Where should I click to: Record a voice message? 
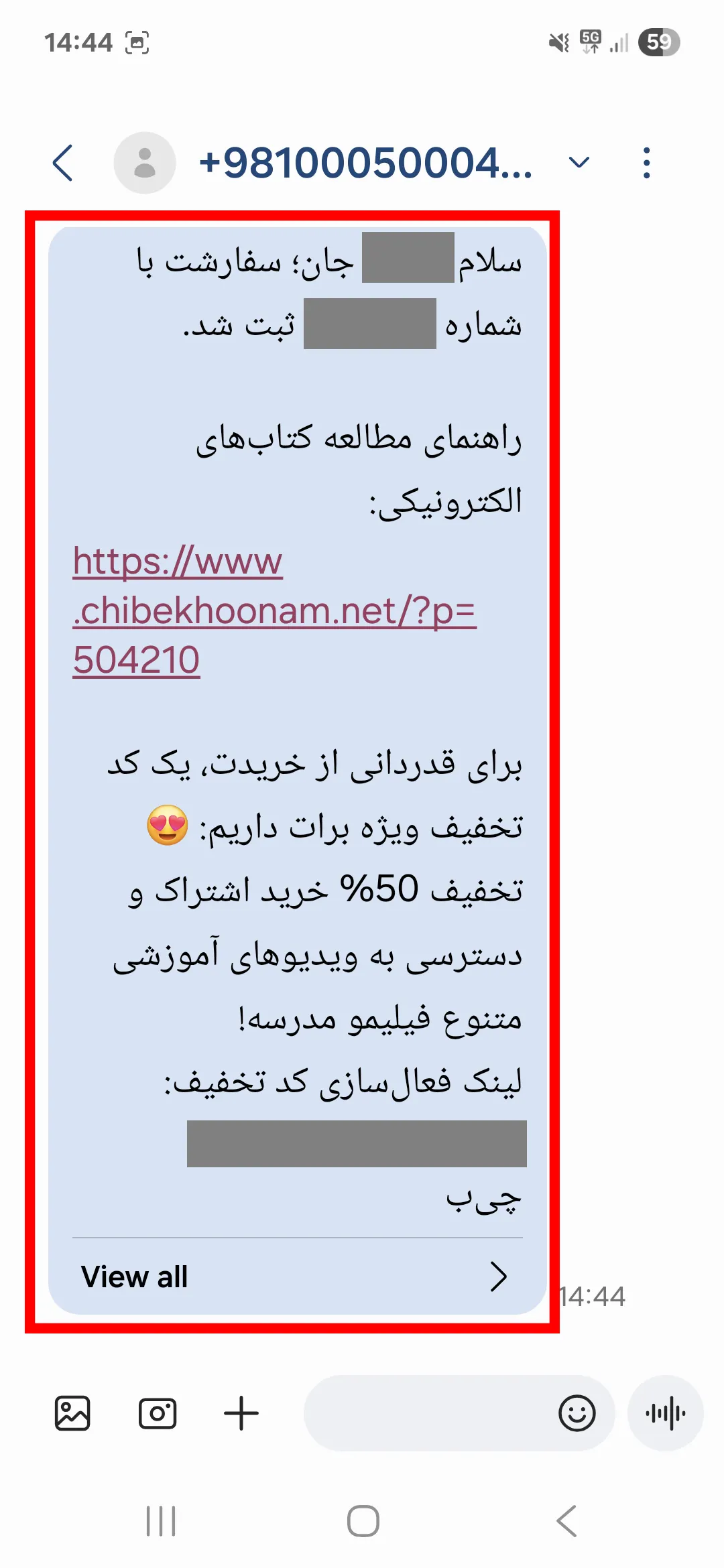pos(665,1413)
